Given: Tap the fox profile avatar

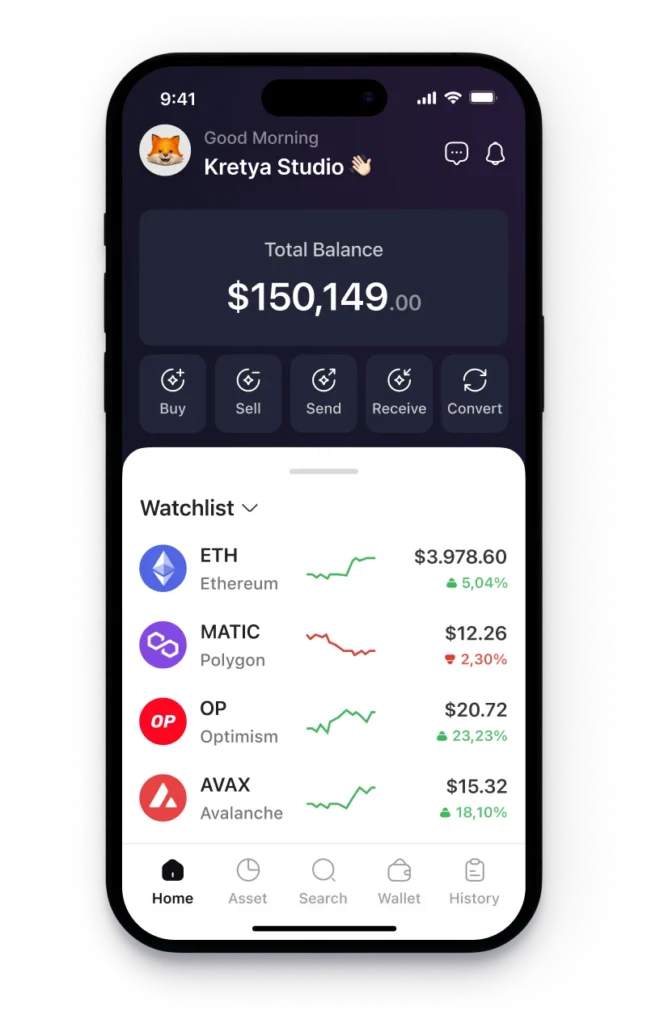Looking at the screenshot, I should [x=165, y=151].
